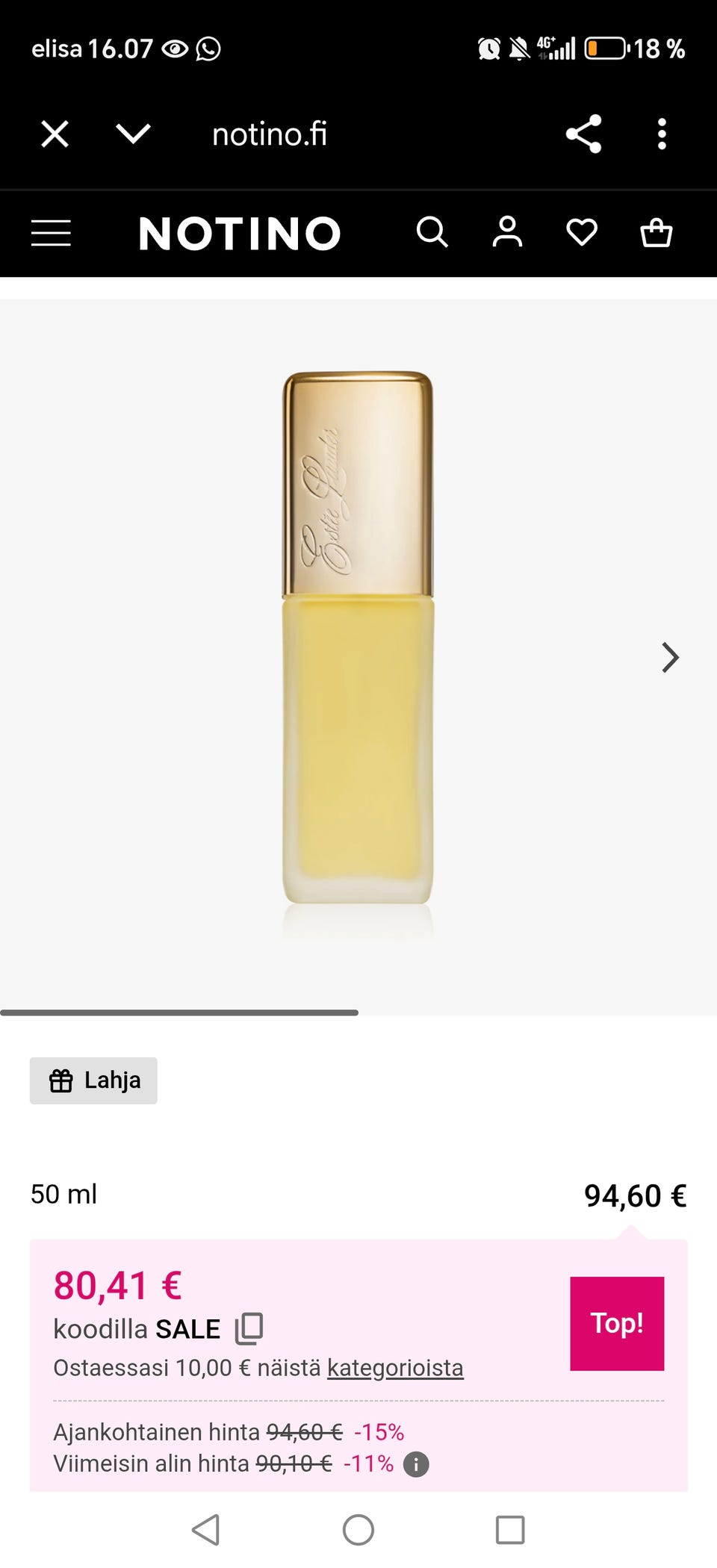Go to the Android home screen
Image resolution: width=717 pixels, height=1568 pixels.
(x=358, y=1530)
